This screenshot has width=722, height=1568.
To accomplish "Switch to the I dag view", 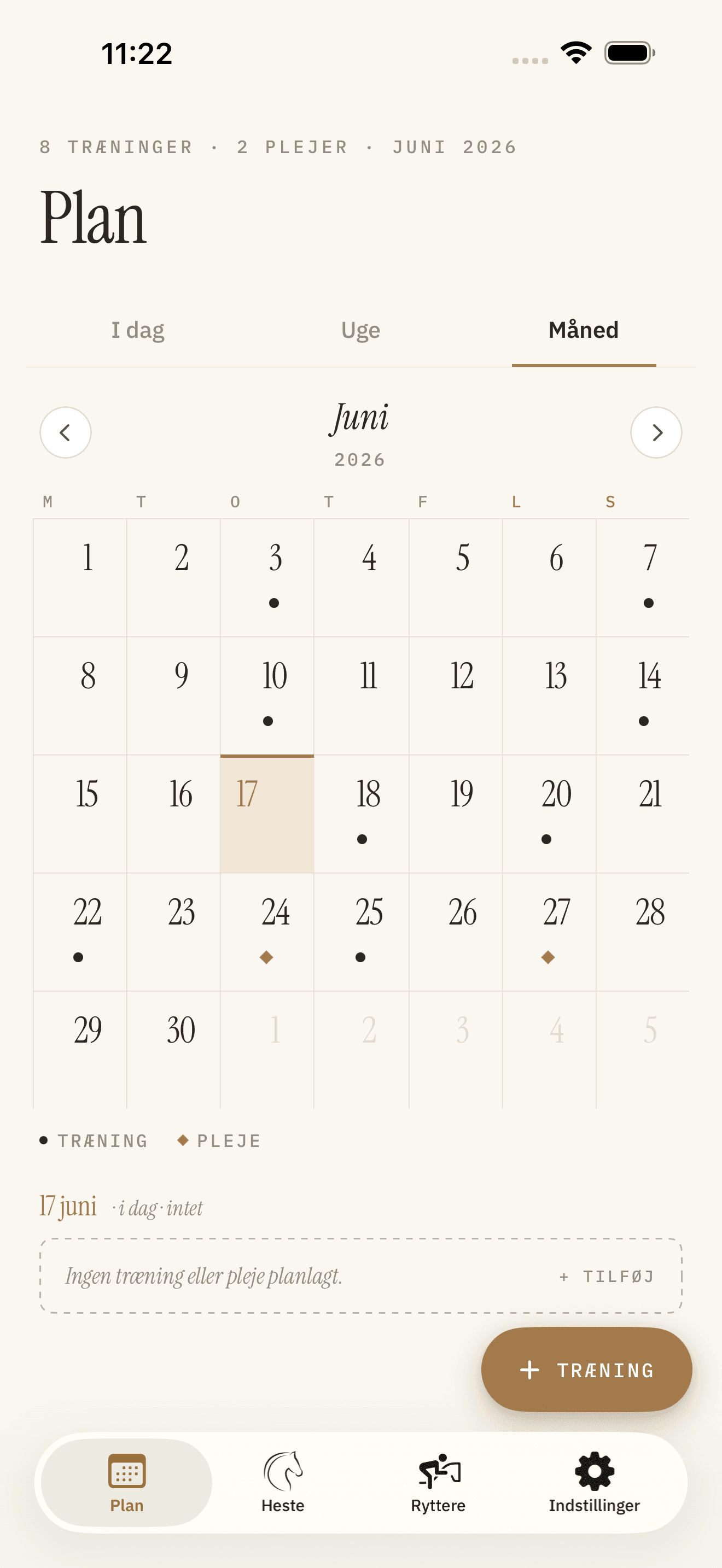I will pos(138,331).
